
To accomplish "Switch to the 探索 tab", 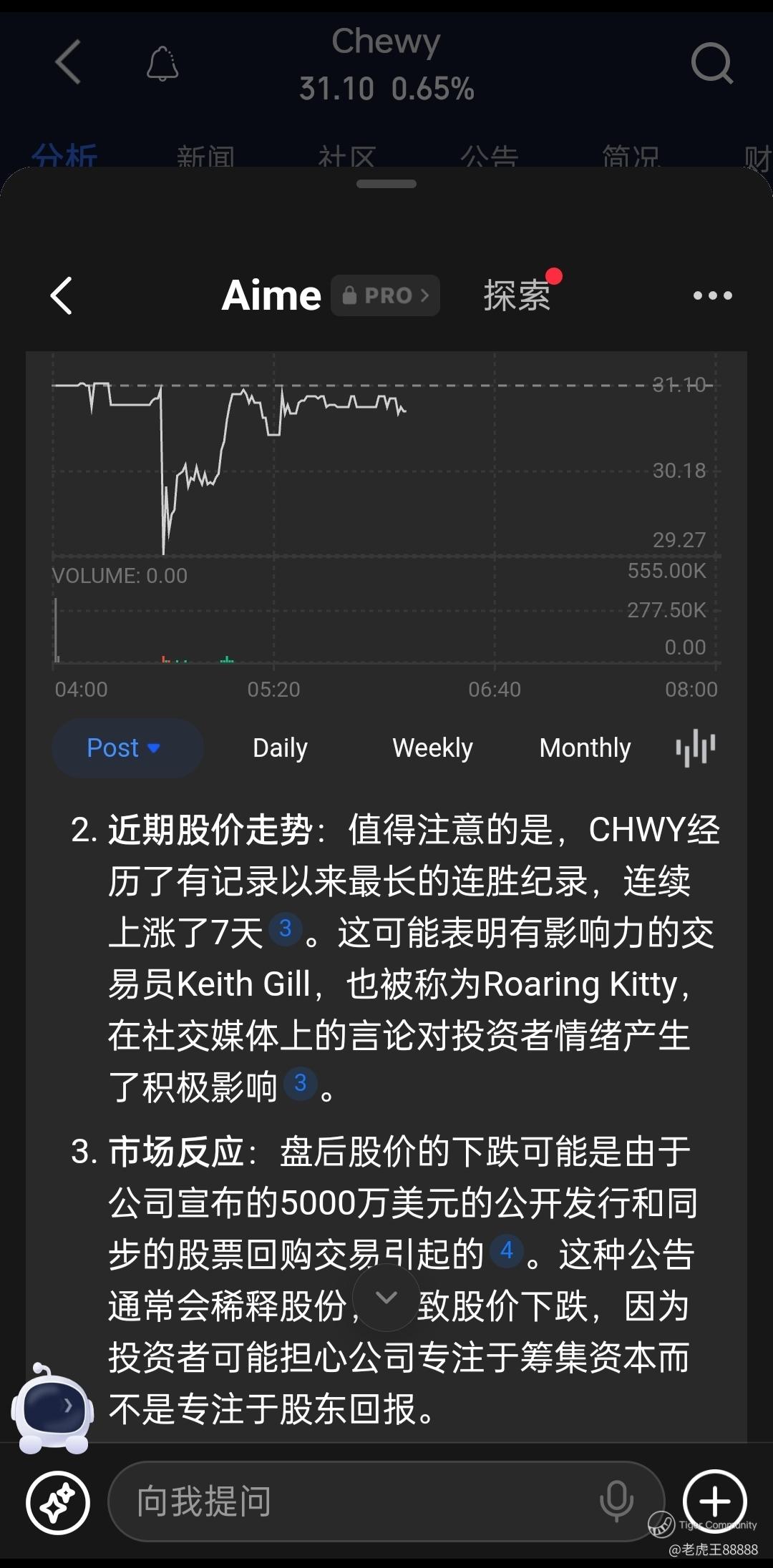I will 517,295.
